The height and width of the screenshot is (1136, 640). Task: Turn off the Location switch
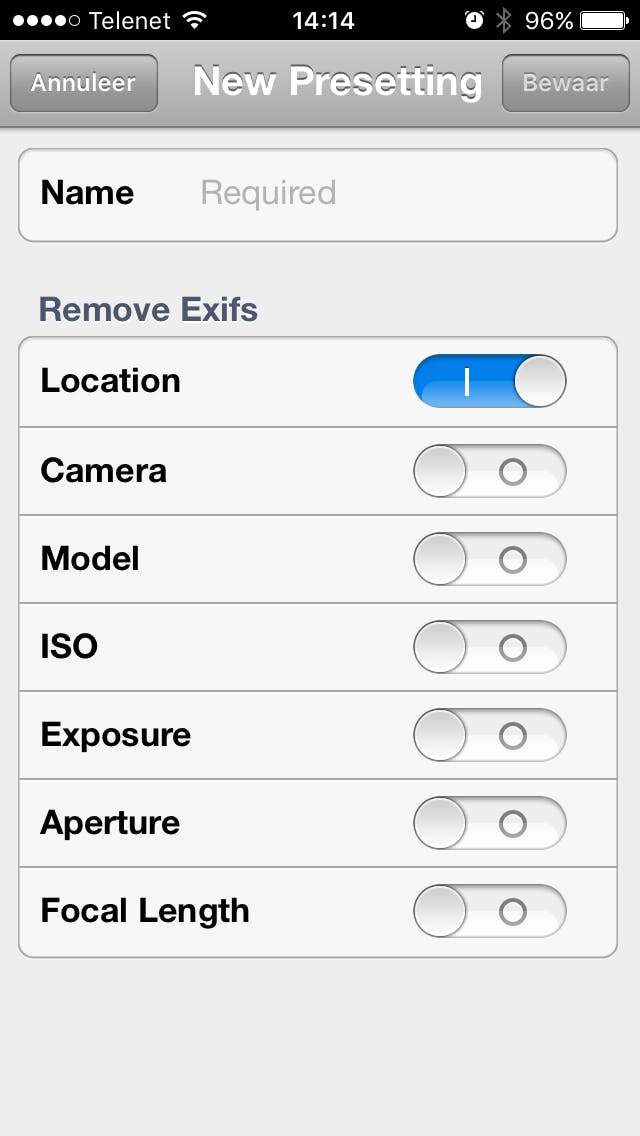point(489,381)
